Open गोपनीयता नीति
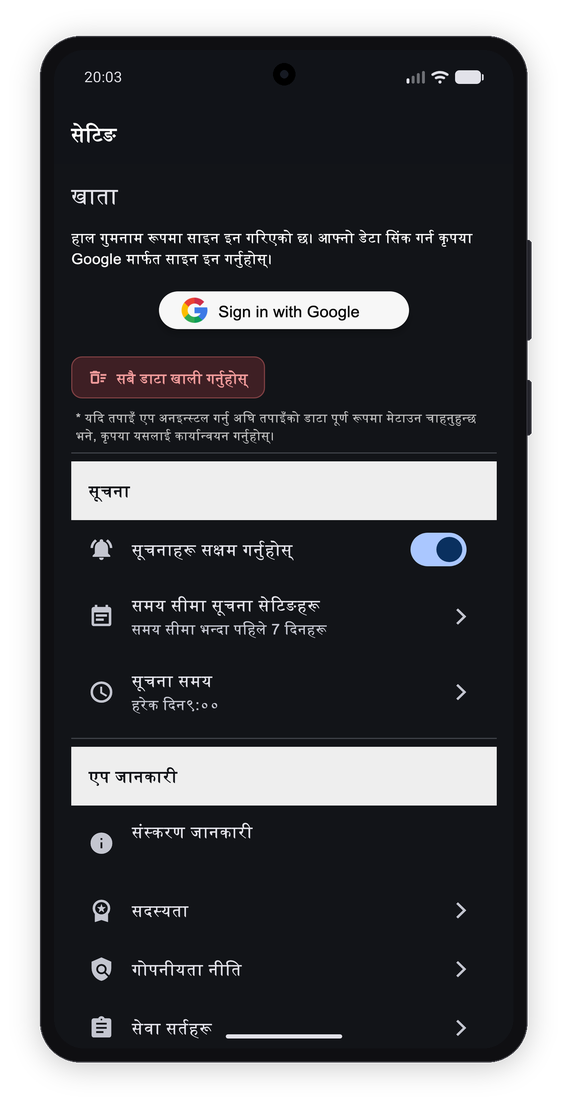568x1107 pixels. [284, 969]
